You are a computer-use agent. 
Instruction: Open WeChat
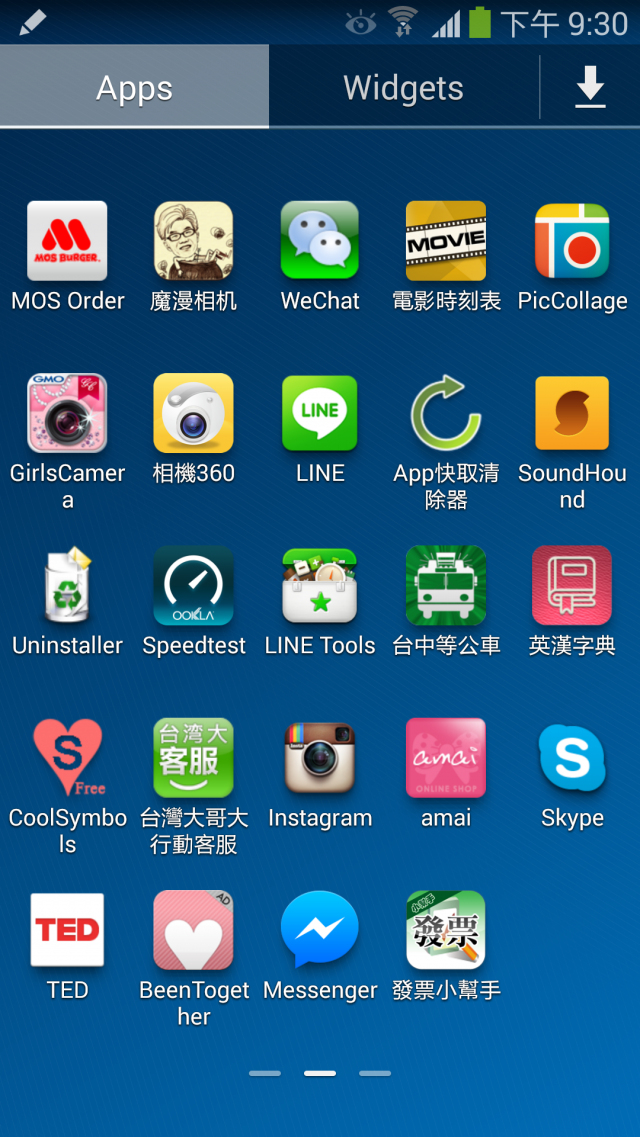point(320,241)
